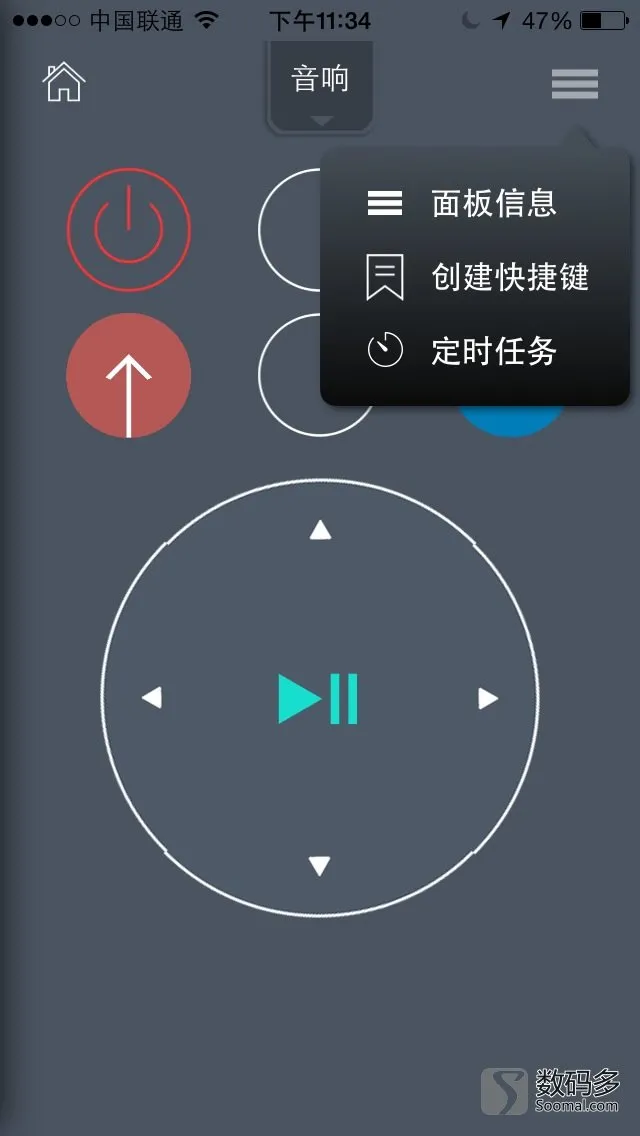Image resolution: width=640 pixels, height=1136 pixels.
Task: Tap the down arrow on the dial
Action: click(x=319, y=866)
